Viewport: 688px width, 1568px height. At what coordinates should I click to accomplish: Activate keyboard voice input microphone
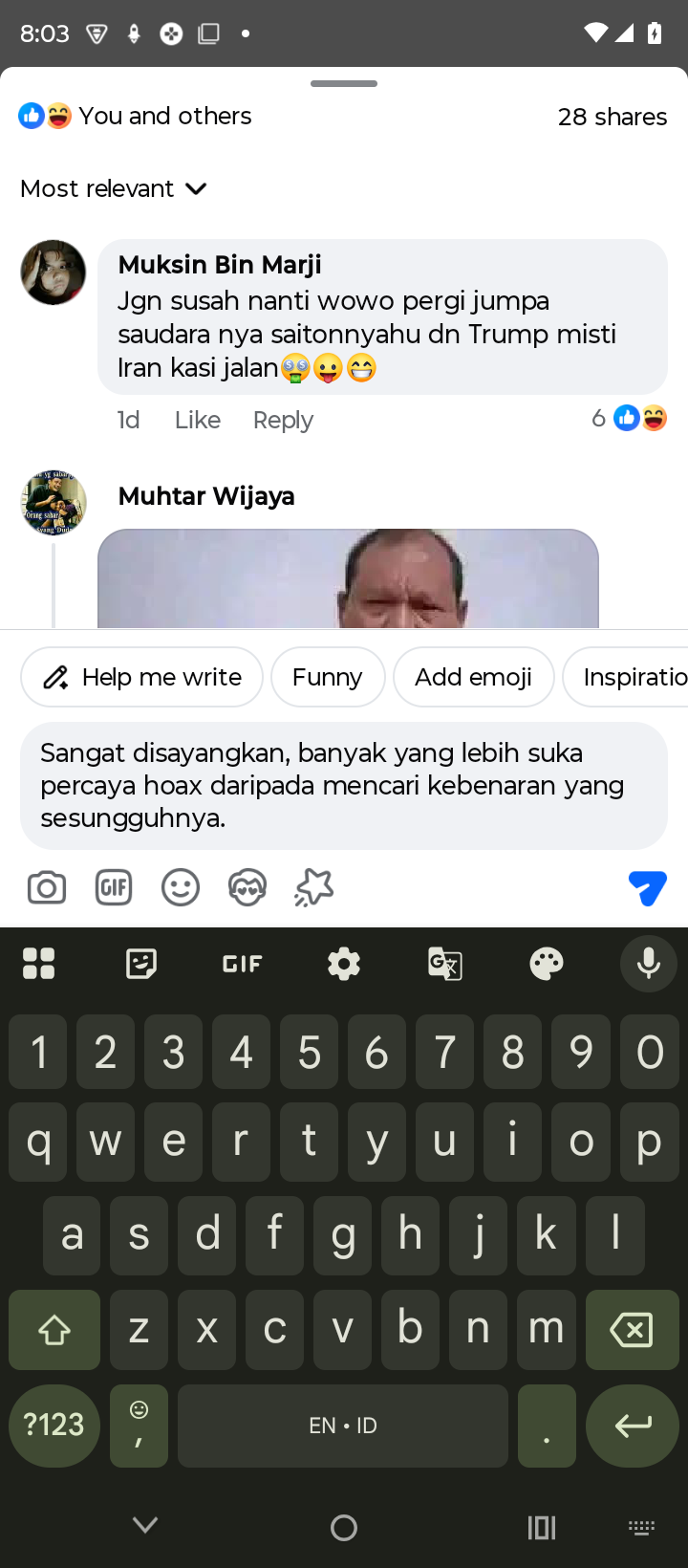click(648, 964)
